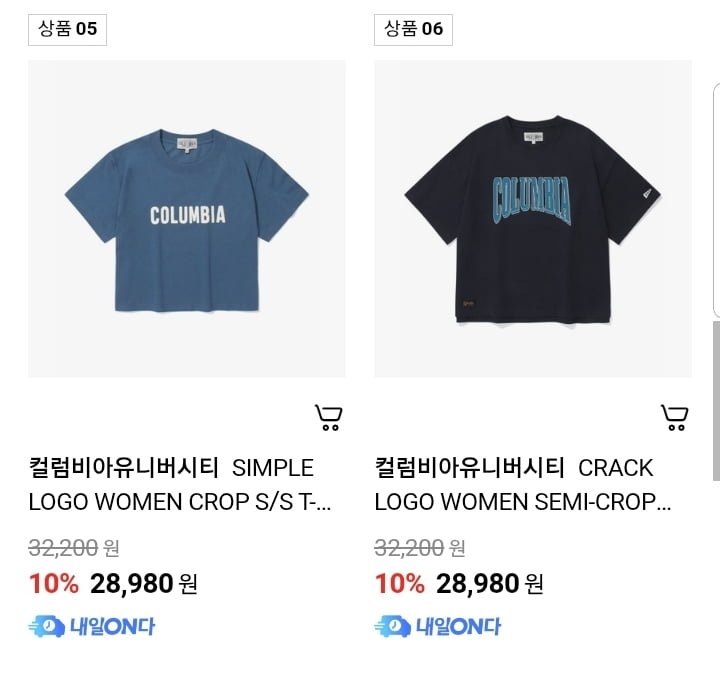The width and height of the screenshot is (720, 679).
Task: Open the blue SIMPLE LOGO crop tee image
Action: click(x=187, y=218)
